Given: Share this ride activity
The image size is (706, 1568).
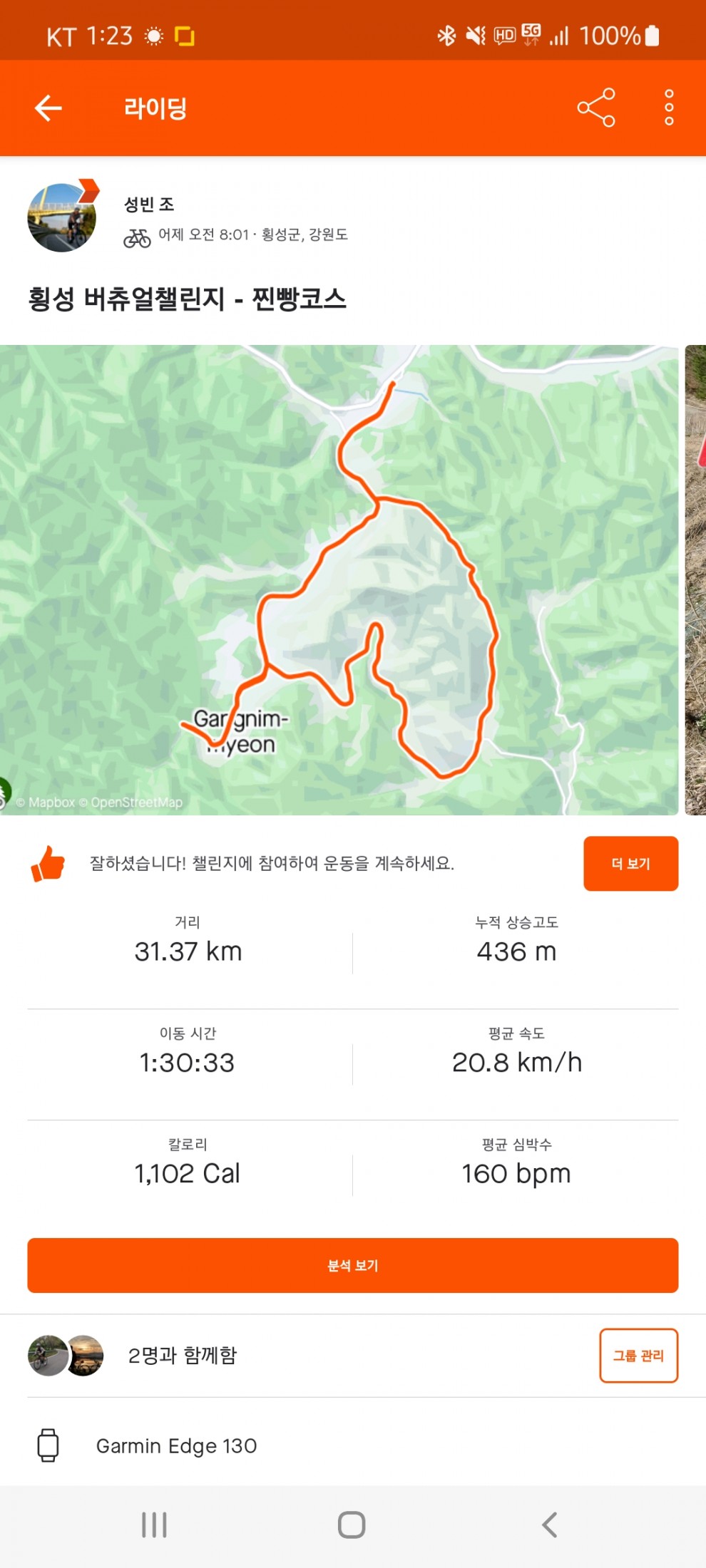Looking at the screenshot, I should click(595, 108).
